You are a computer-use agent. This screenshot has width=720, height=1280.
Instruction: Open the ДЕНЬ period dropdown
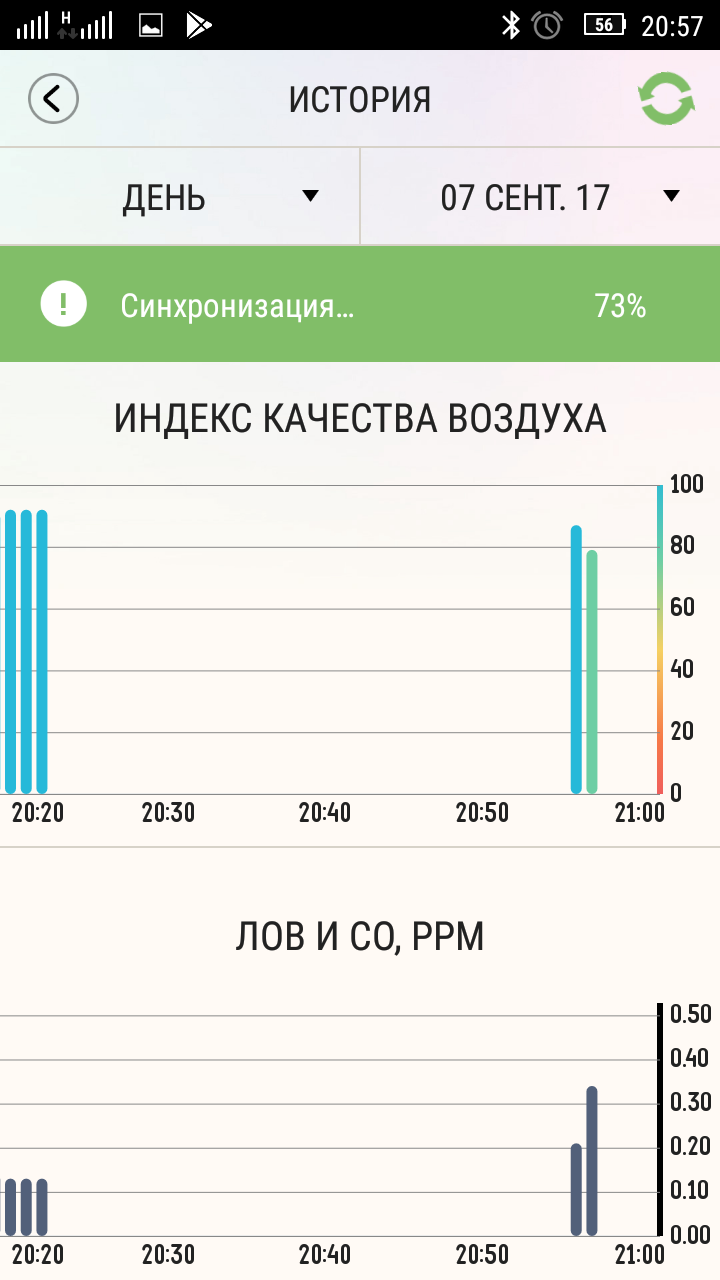pyautogui.click(x=180, y=197)
